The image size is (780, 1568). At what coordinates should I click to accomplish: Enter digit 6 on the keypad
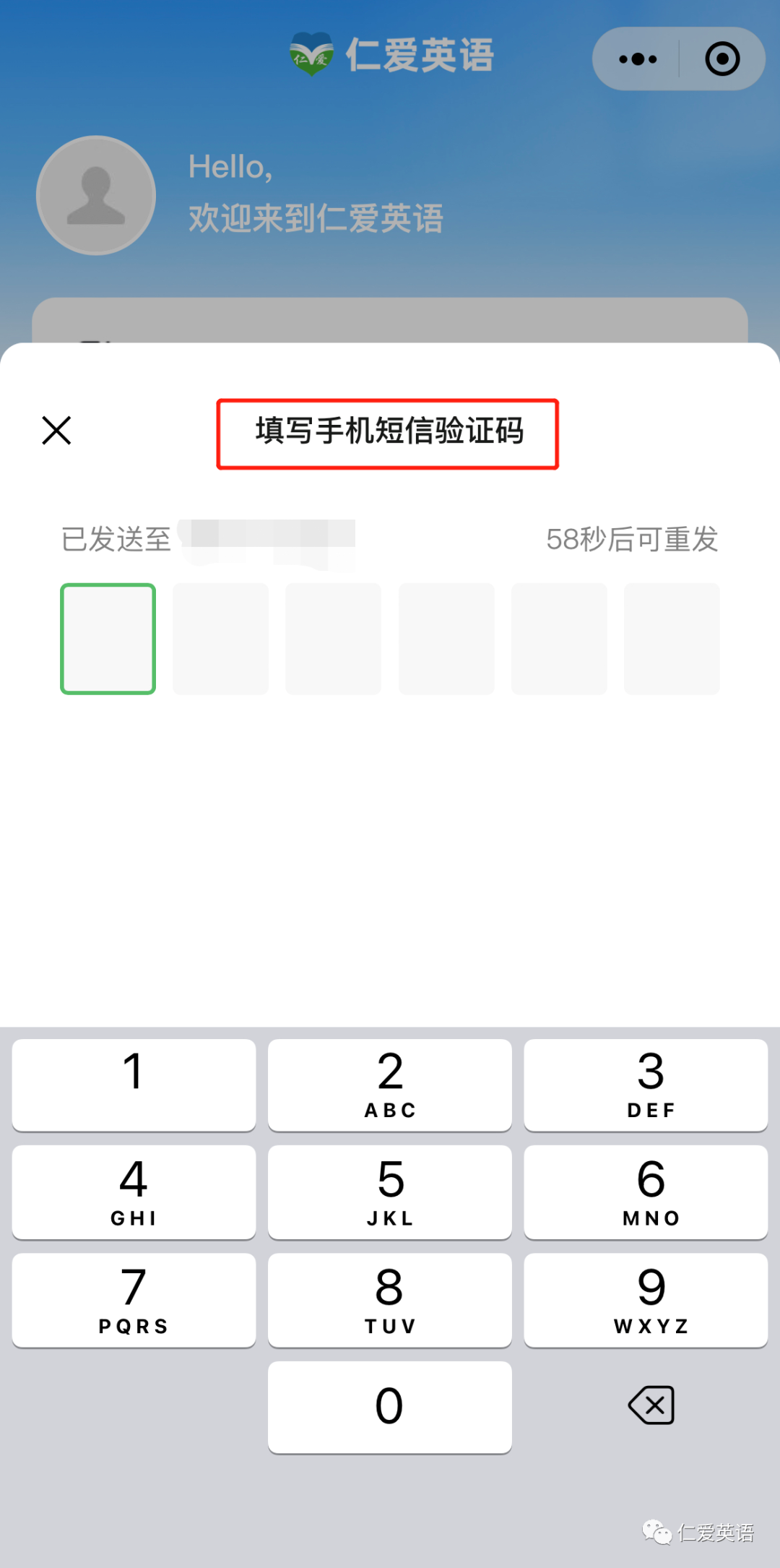(x=646, y=1192)
